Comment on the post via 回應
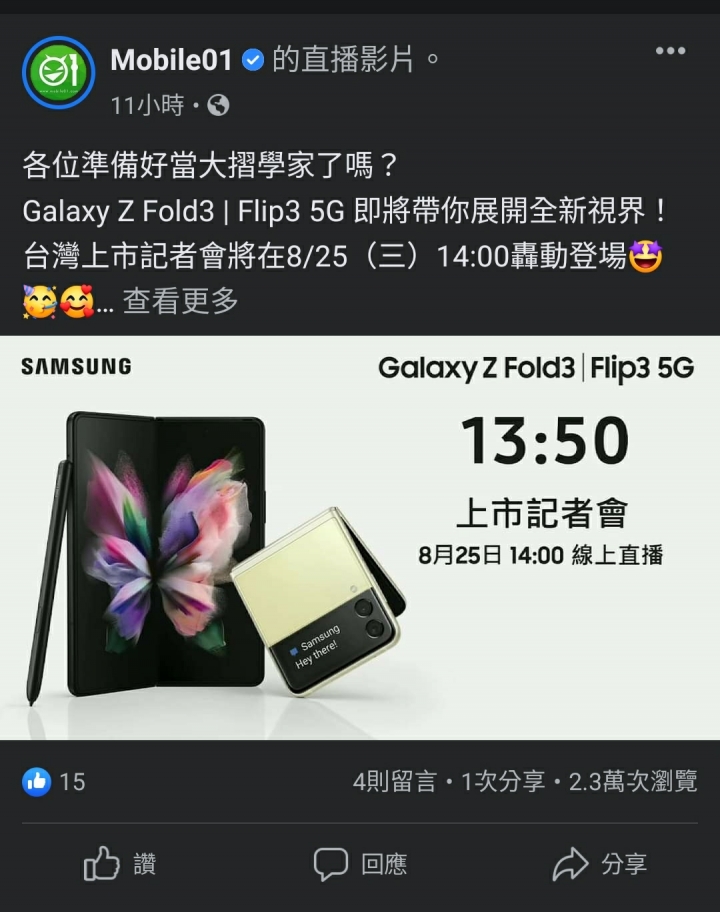 360,864
